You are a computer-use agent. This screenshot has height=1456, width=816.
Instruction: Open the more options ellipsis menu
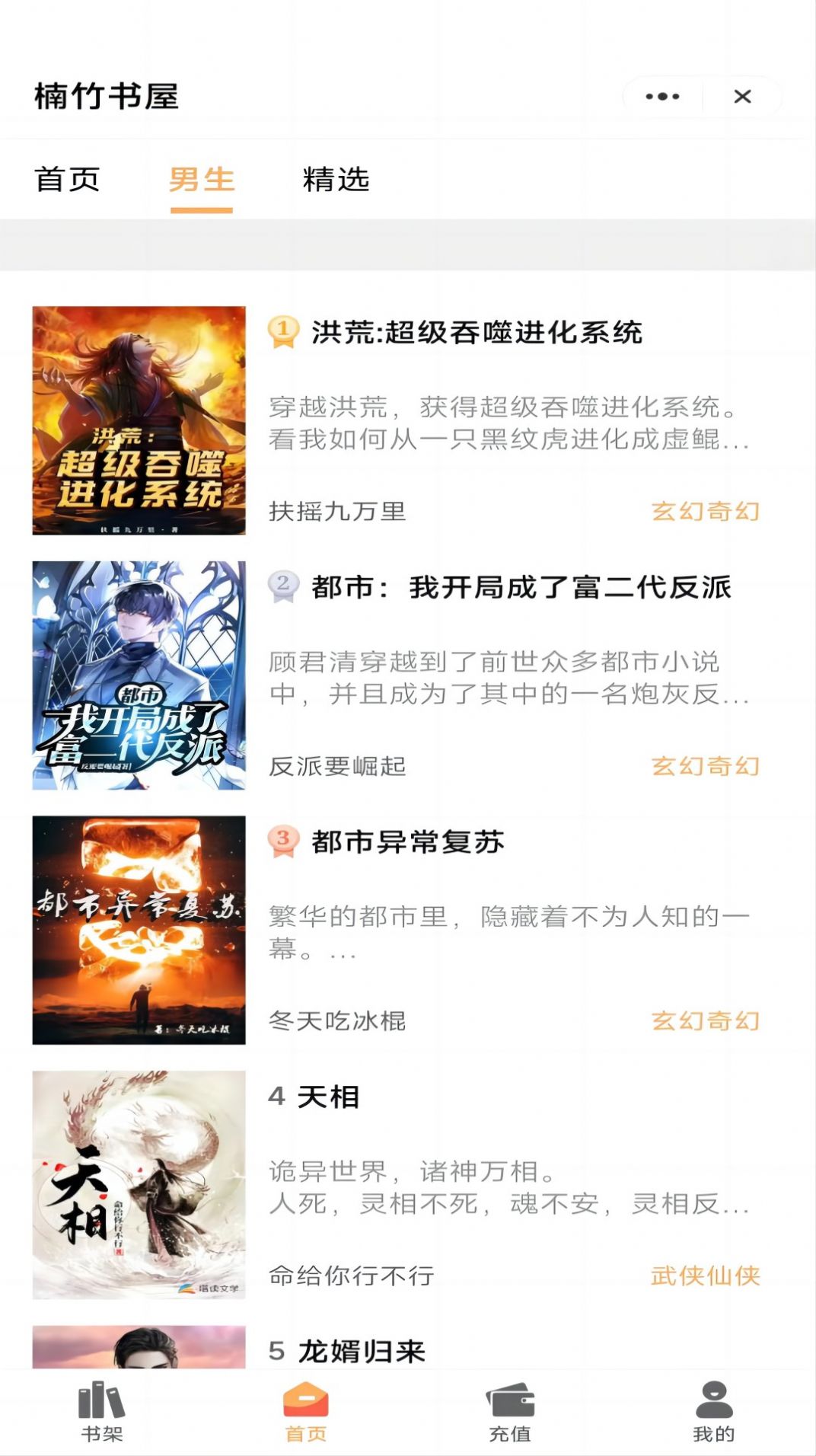664,96
